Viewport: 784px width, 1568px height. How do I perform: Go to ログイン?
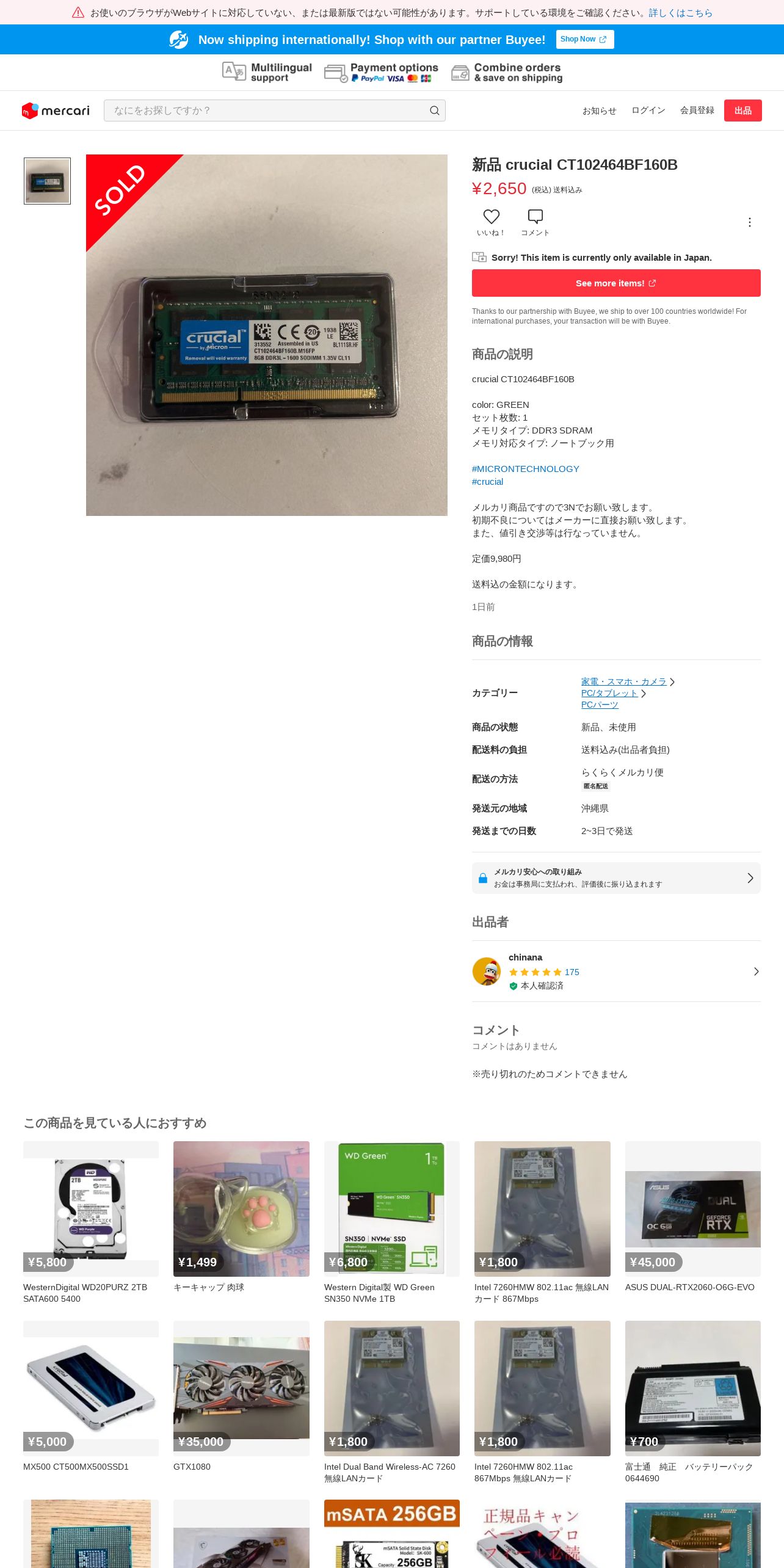click(x=648, y=111)
